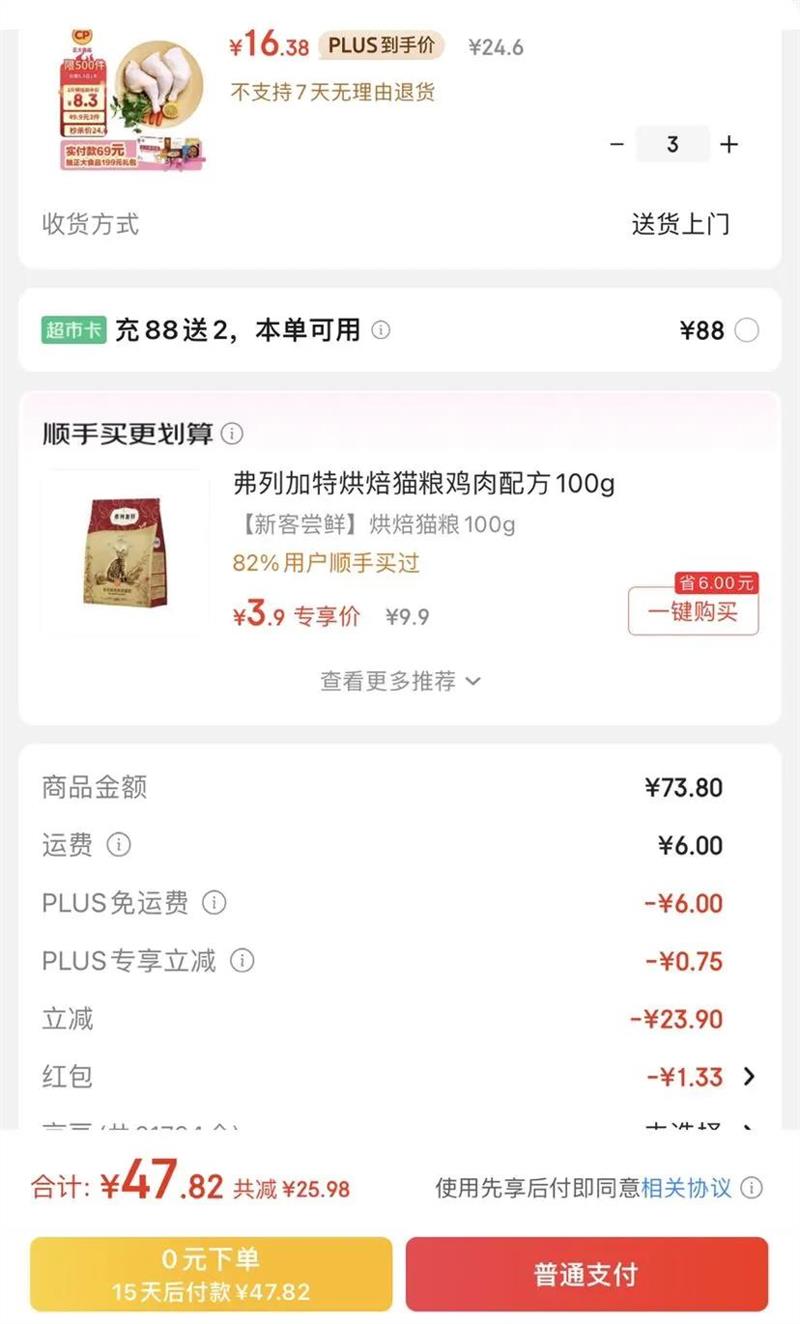This screenshot has width=800, height=1324.
Task: Open the 相关协议 link
Action: pos(686,1188)
